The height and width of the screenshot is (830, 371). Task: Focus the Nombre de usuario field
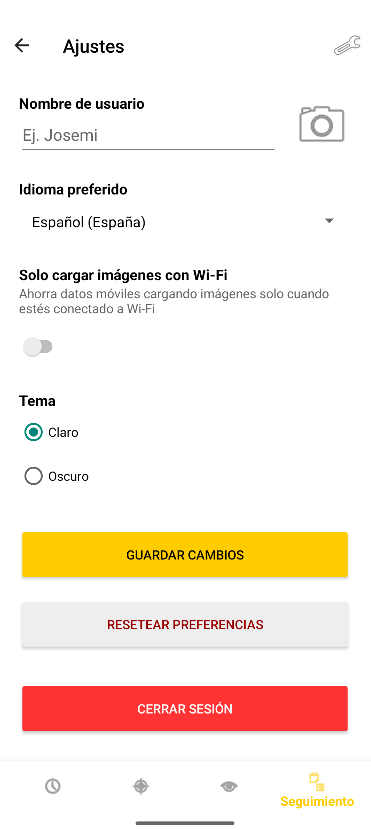point(148,136)
